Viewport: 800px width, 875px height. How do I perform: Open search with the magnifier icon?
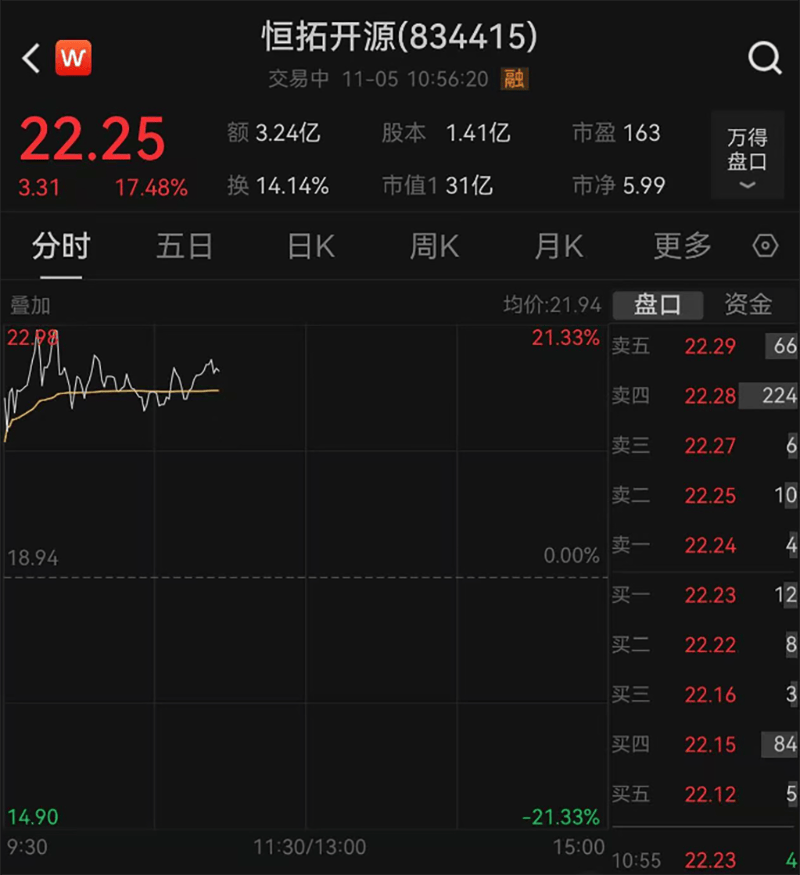pyautogui.click(x=765, y=58)
